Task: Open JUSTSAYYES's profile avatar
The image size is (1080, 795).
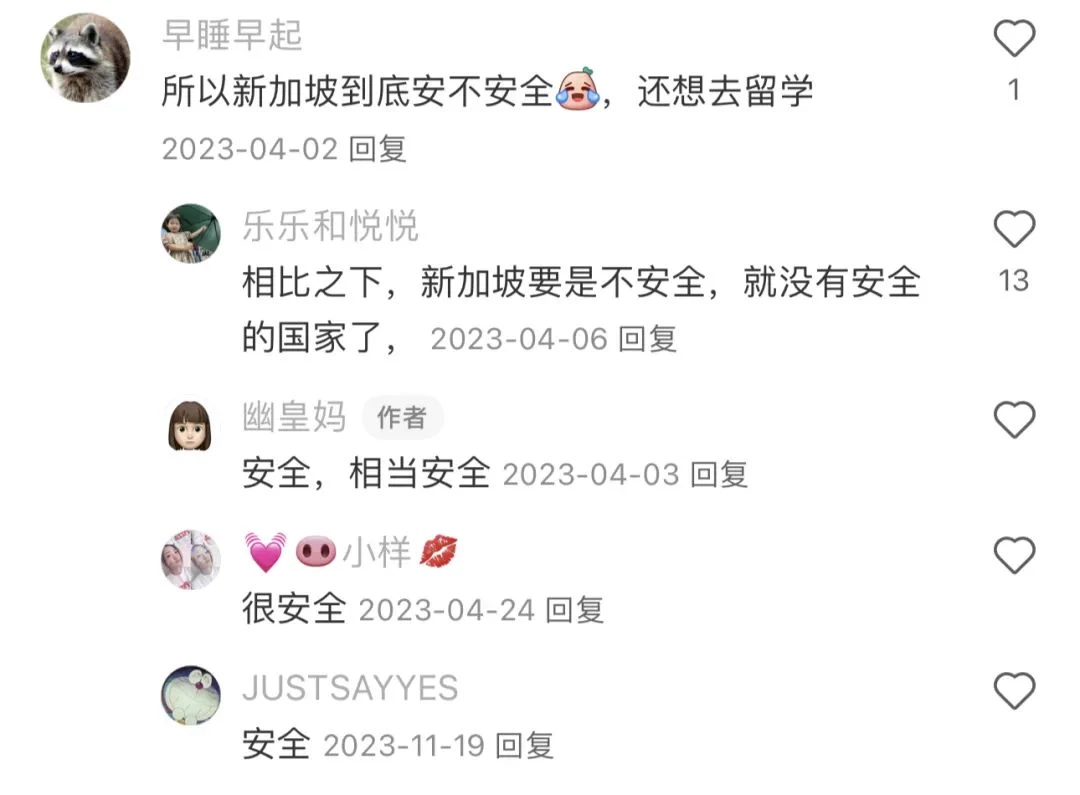Action: (x=191, y=696)
